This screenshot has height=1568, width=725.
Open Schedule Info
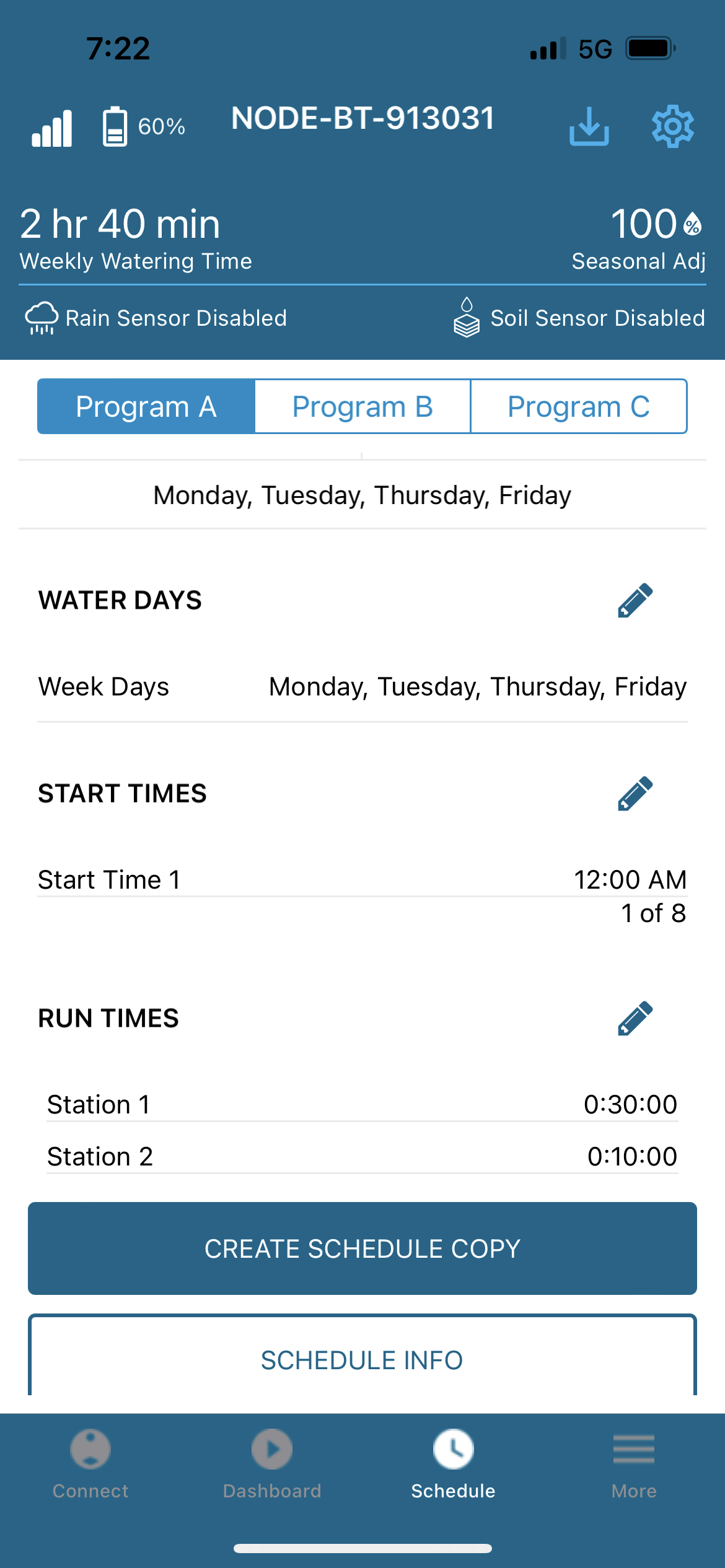pos(362,1356)
